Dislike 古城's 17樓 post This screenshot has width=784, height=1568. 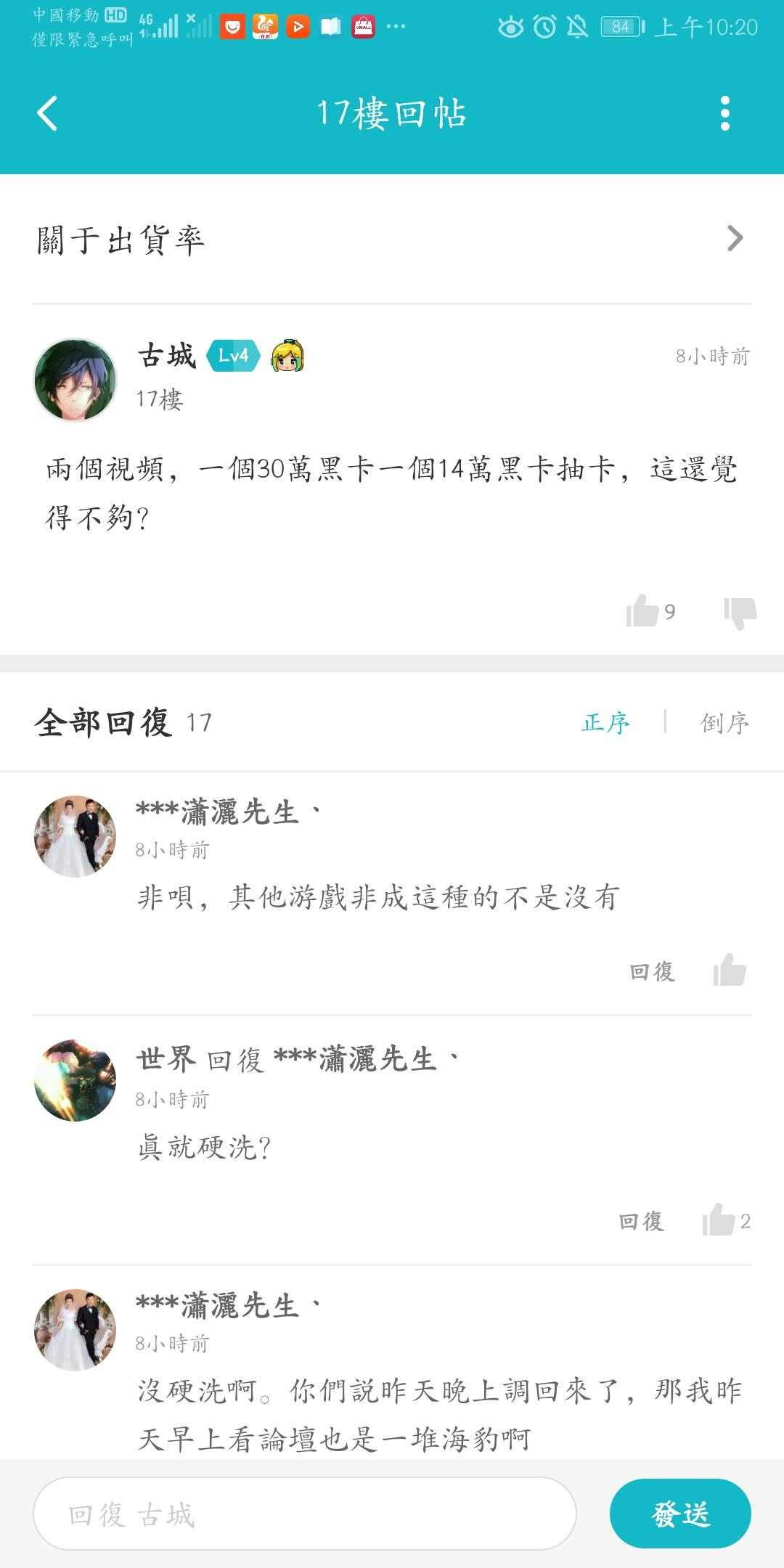[740, 612]
